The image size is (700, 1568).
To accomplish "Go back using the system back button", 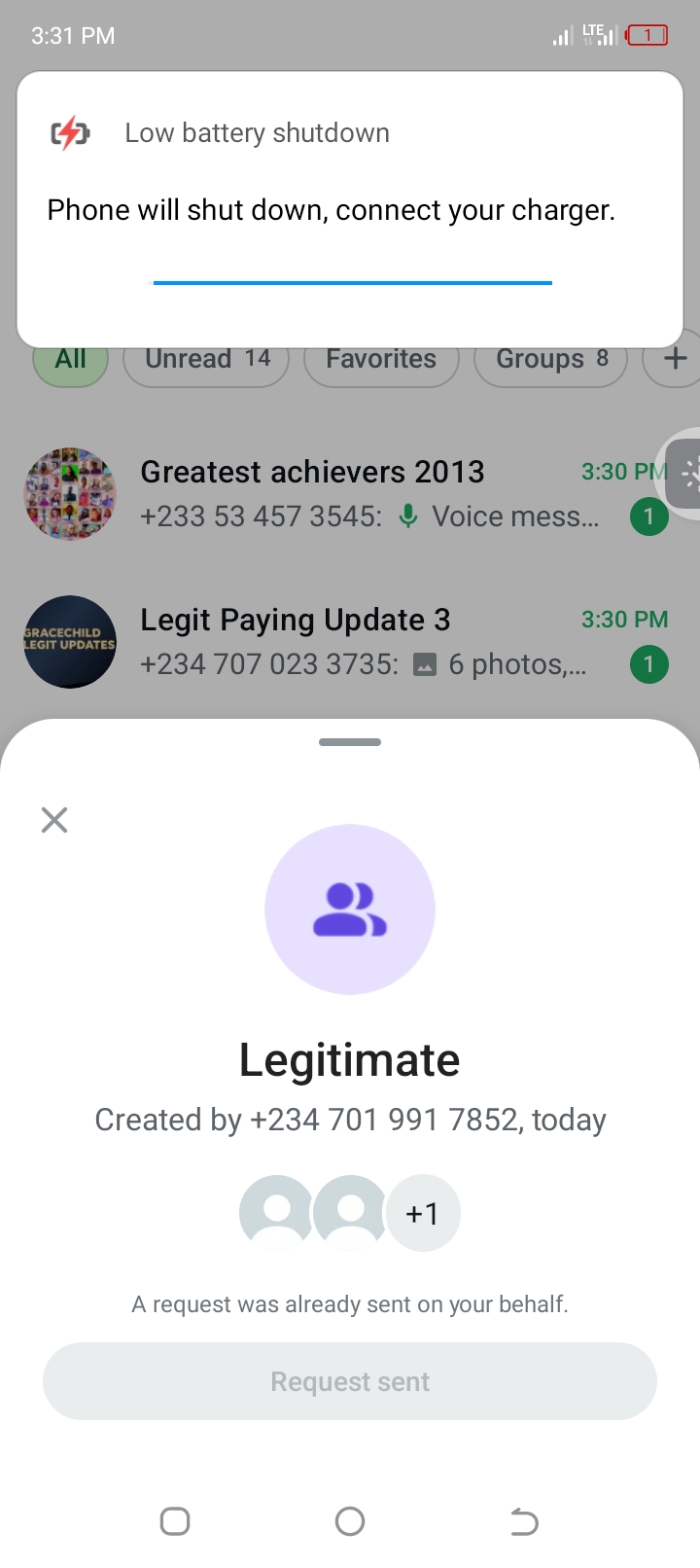I will pos(524,1521).
